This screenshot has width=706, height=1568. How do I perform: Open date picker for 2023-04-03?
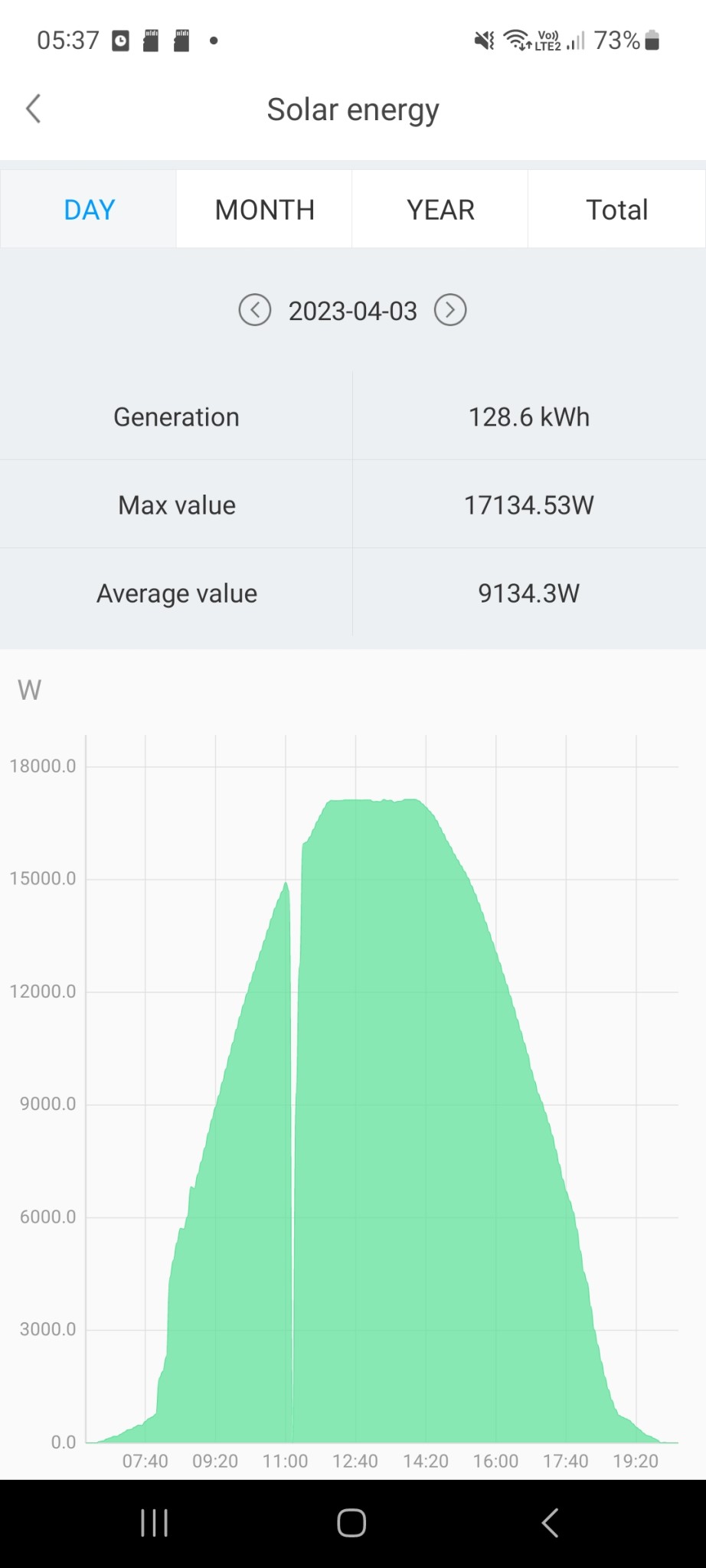(x=352, y=311)
